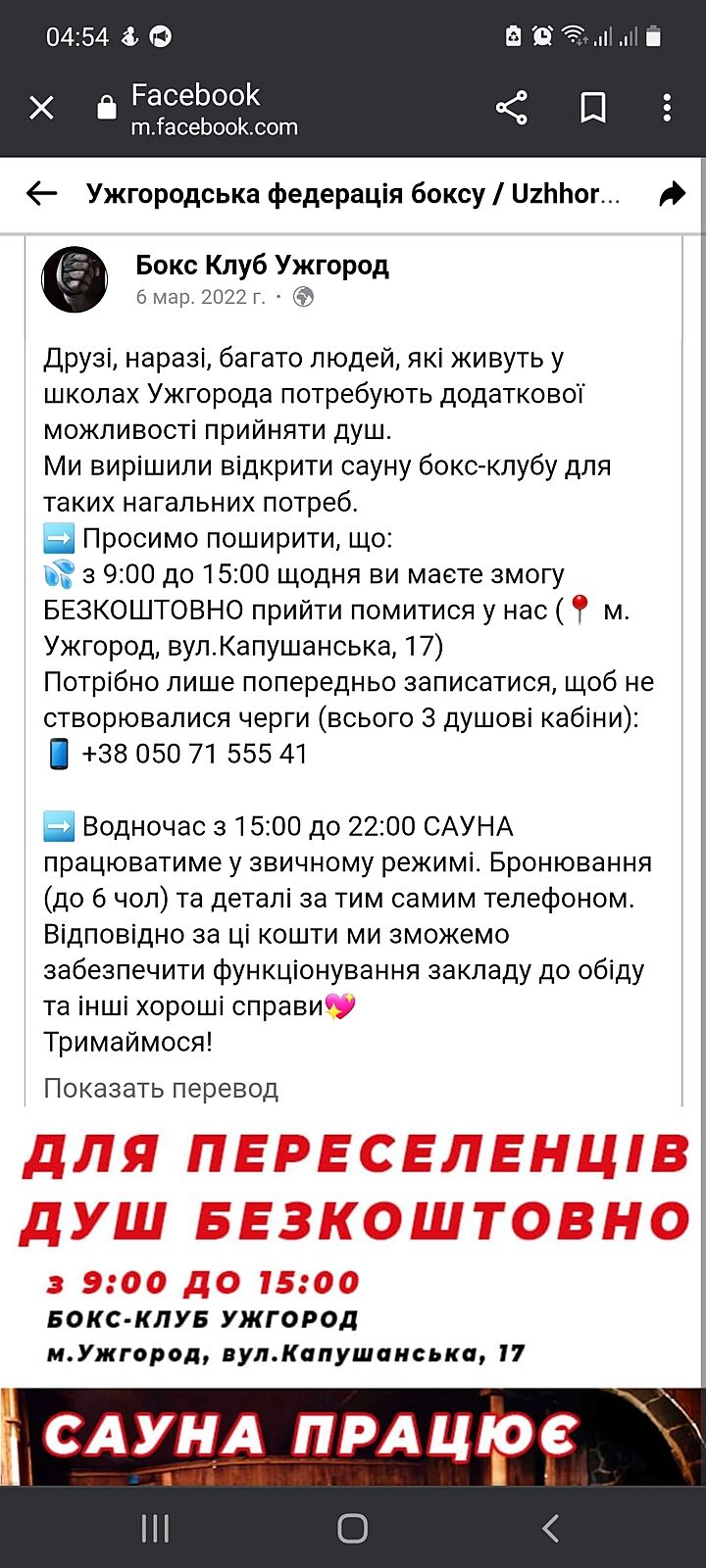
Task: Tap Показать перевод to translate post
Action: pos(161,1088)
